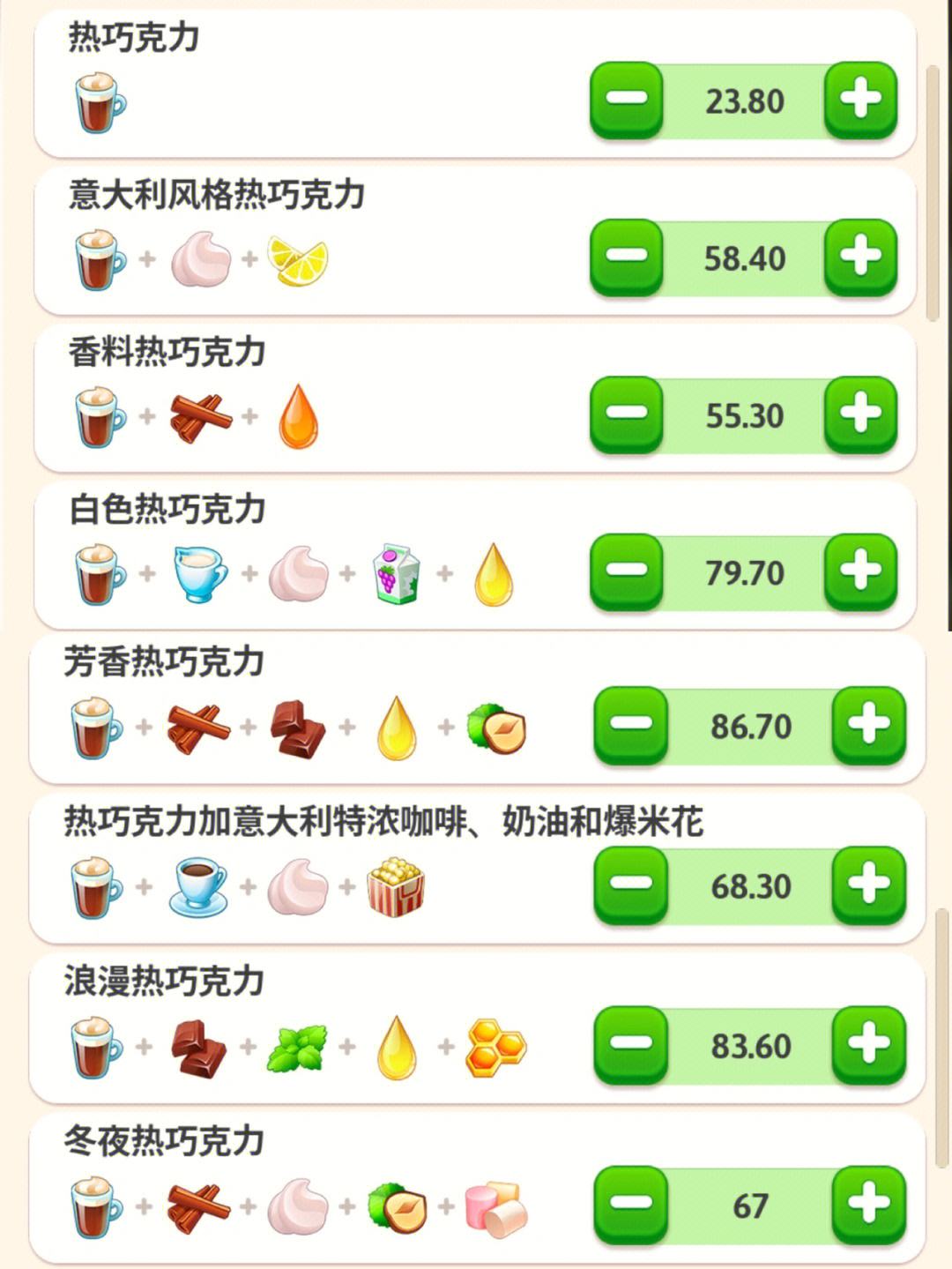Add to the 芳香热巧克力 price
The image size is (952, 1269).
point(869,725)
